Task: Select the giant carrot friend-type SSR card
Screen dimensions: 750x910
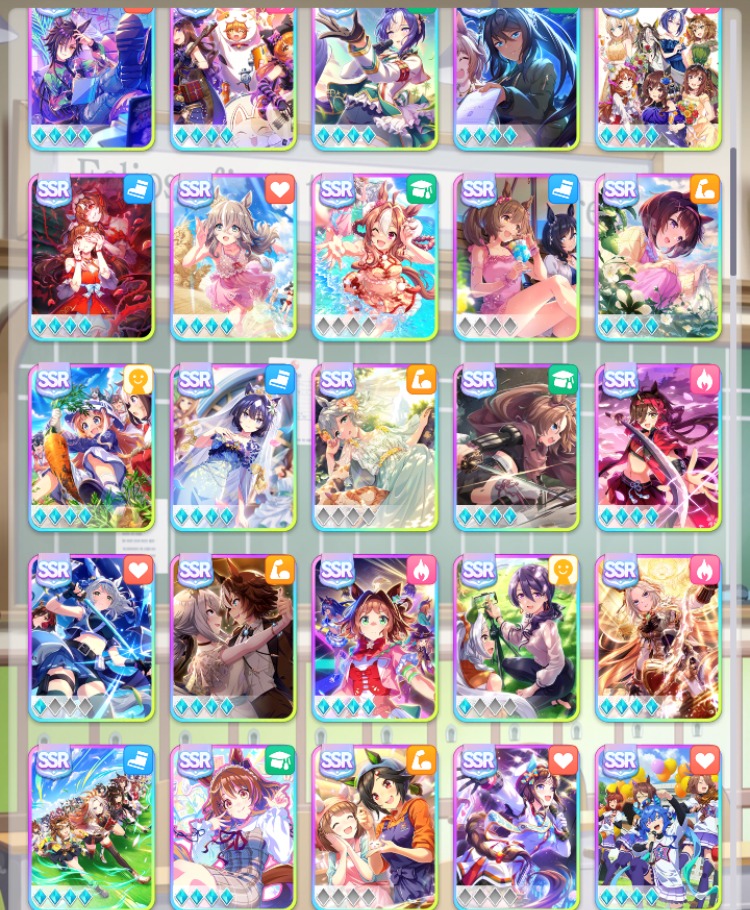Action: pyautogui.click(x=91, y=447)
